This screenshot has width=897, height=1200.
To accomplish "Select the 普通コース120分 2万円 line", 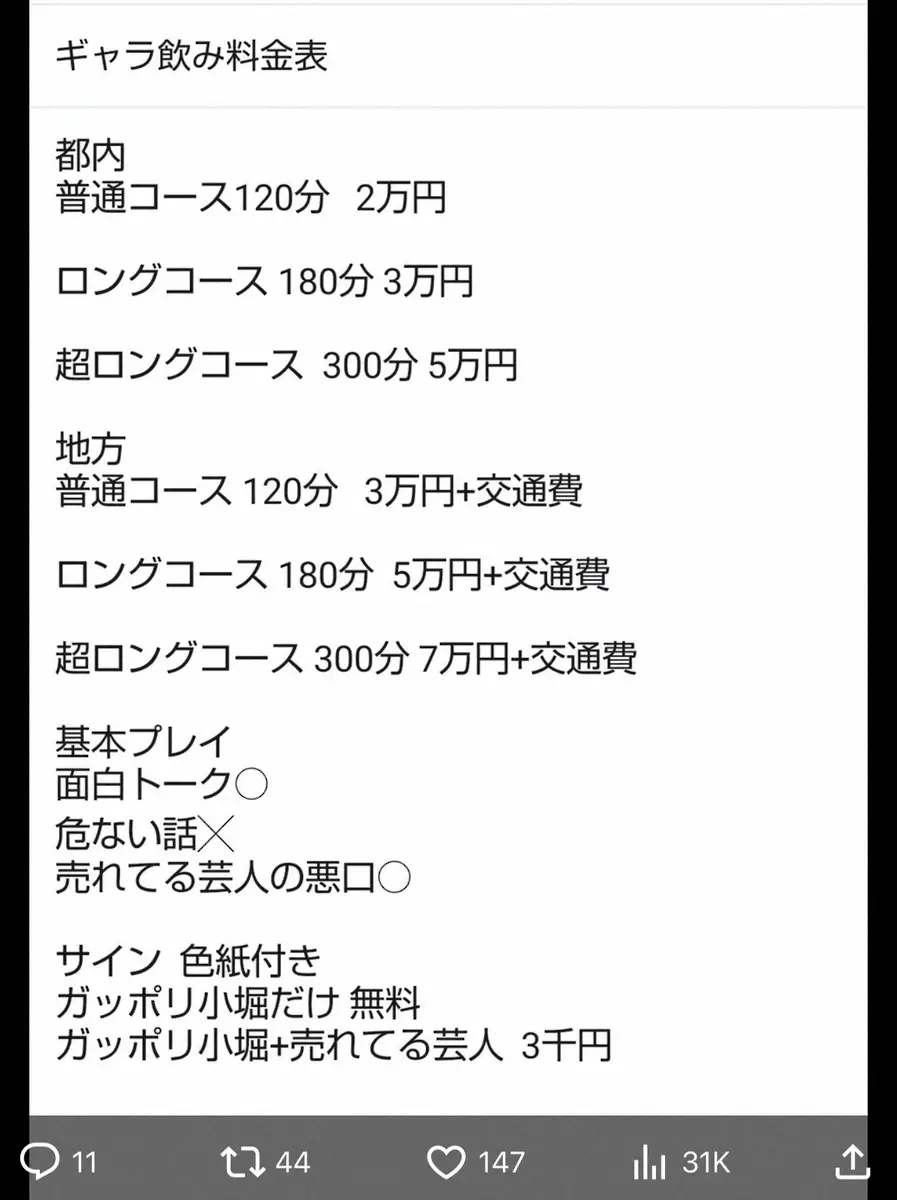I will click(x=252, y=199).
